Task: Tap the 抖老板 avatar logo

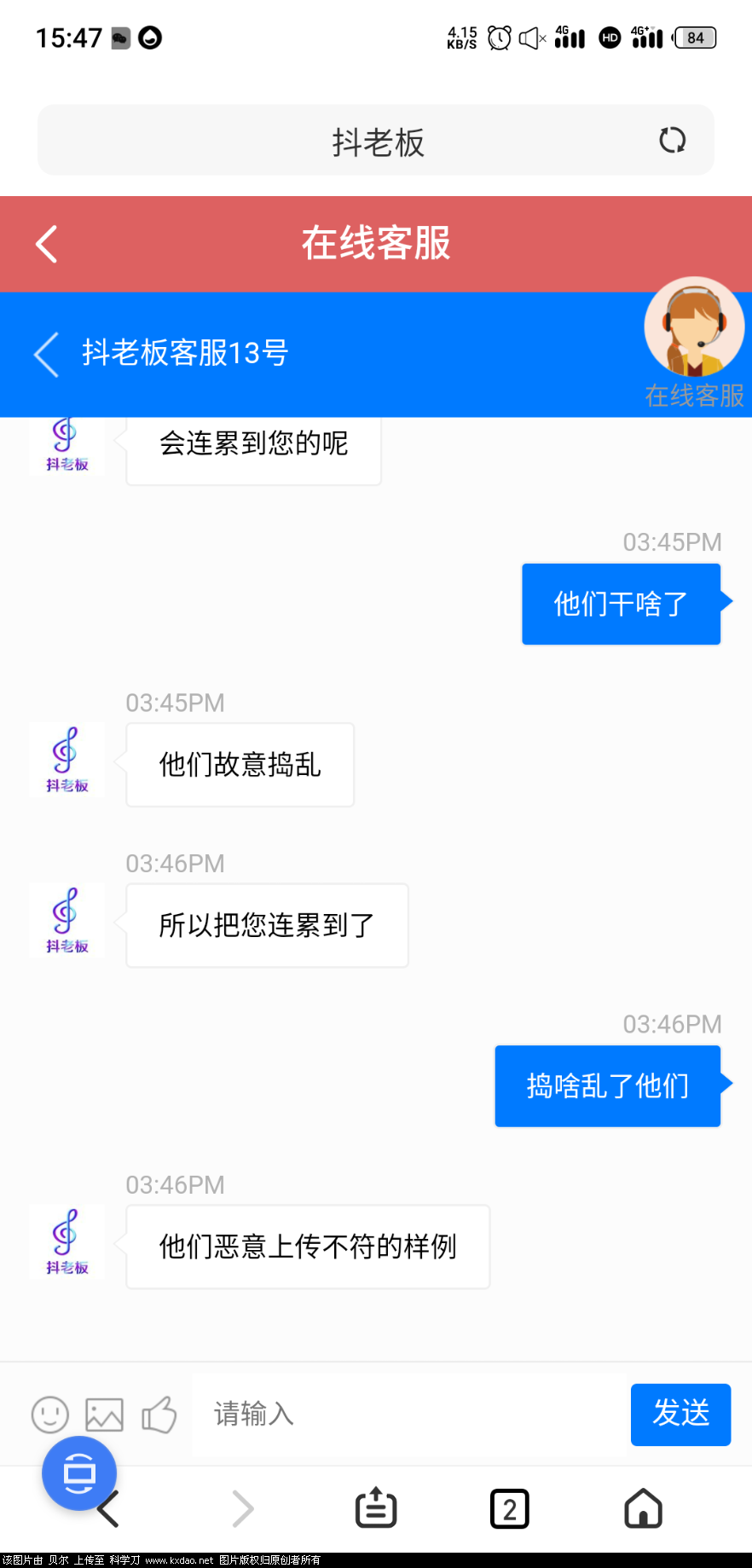Action: pos(67,759)
